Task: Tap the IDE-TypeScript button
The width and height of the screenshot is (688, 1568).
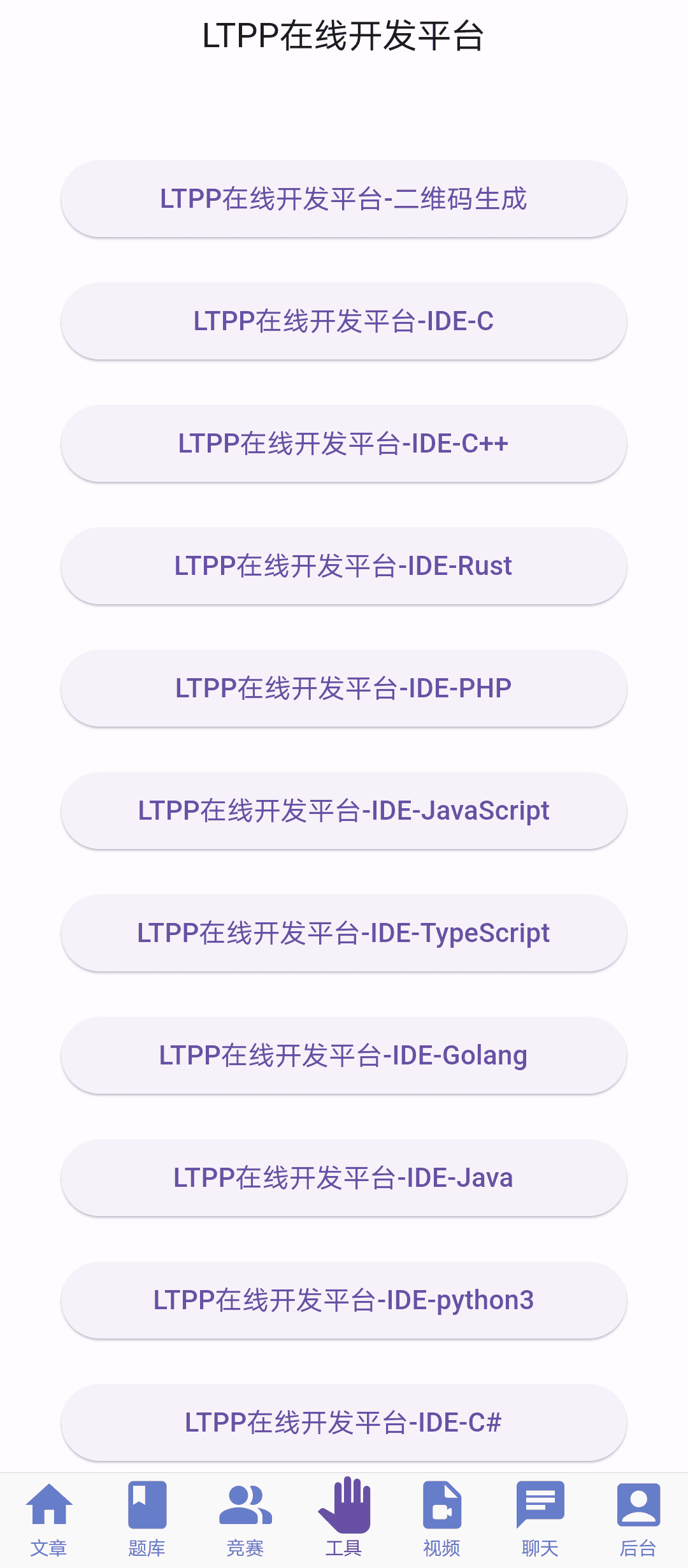Action: (x=344, y=933)
